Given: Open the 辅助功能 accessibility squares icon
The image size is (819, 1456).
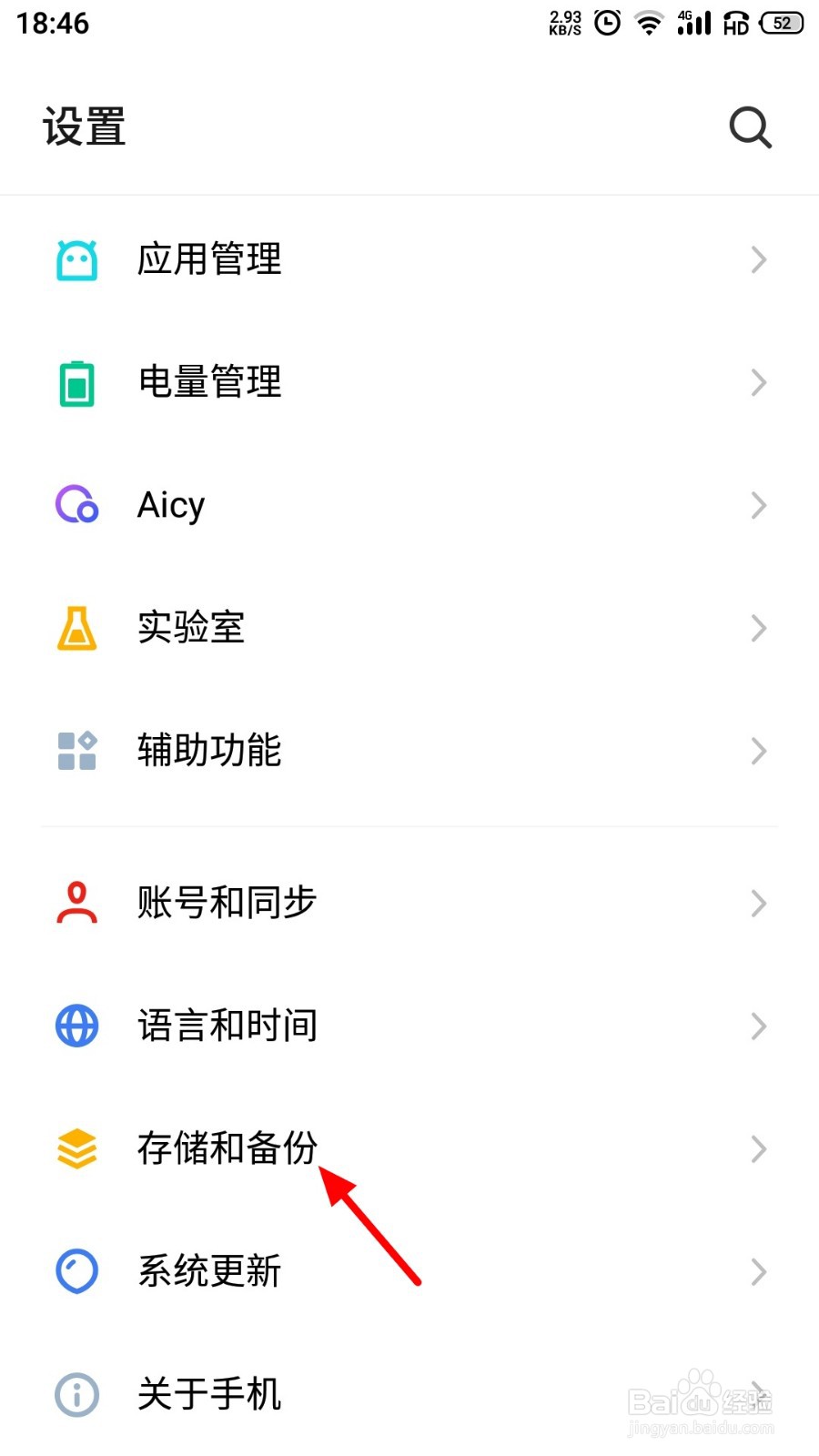Looking at the screenshot, I should click(77, 750).
